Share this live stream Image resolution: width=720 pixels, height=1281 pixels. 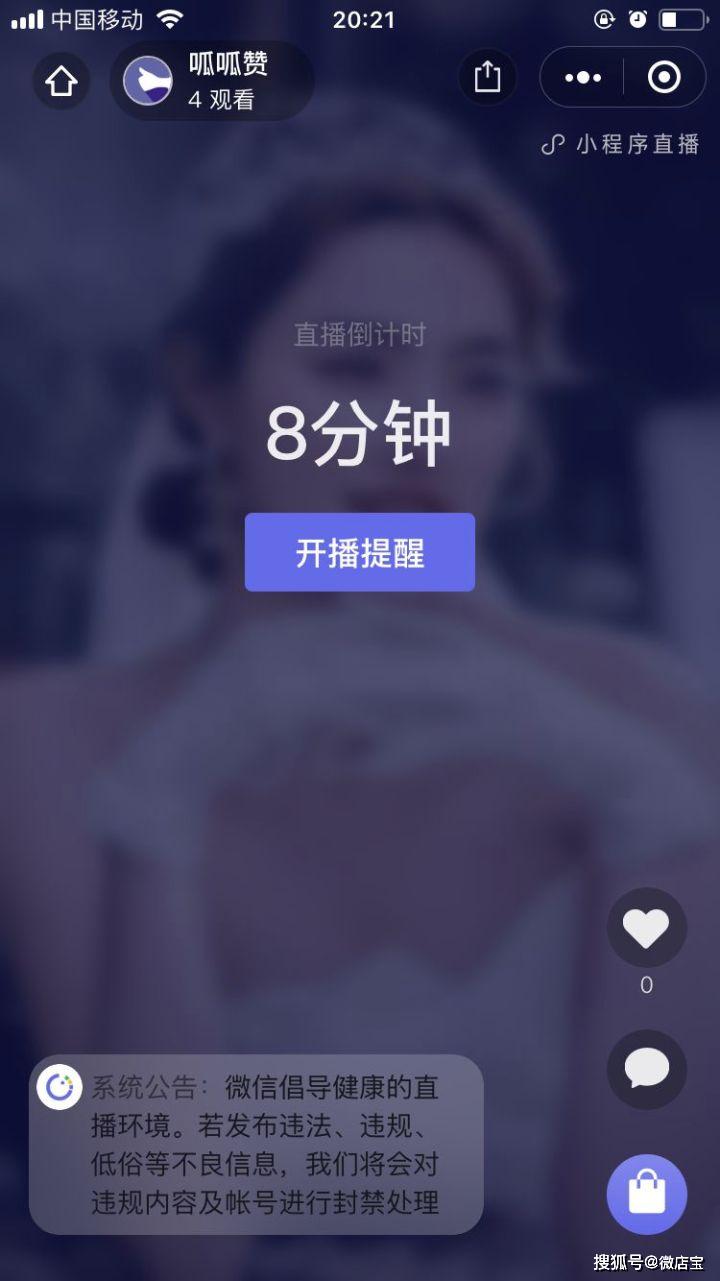(487, 77)
